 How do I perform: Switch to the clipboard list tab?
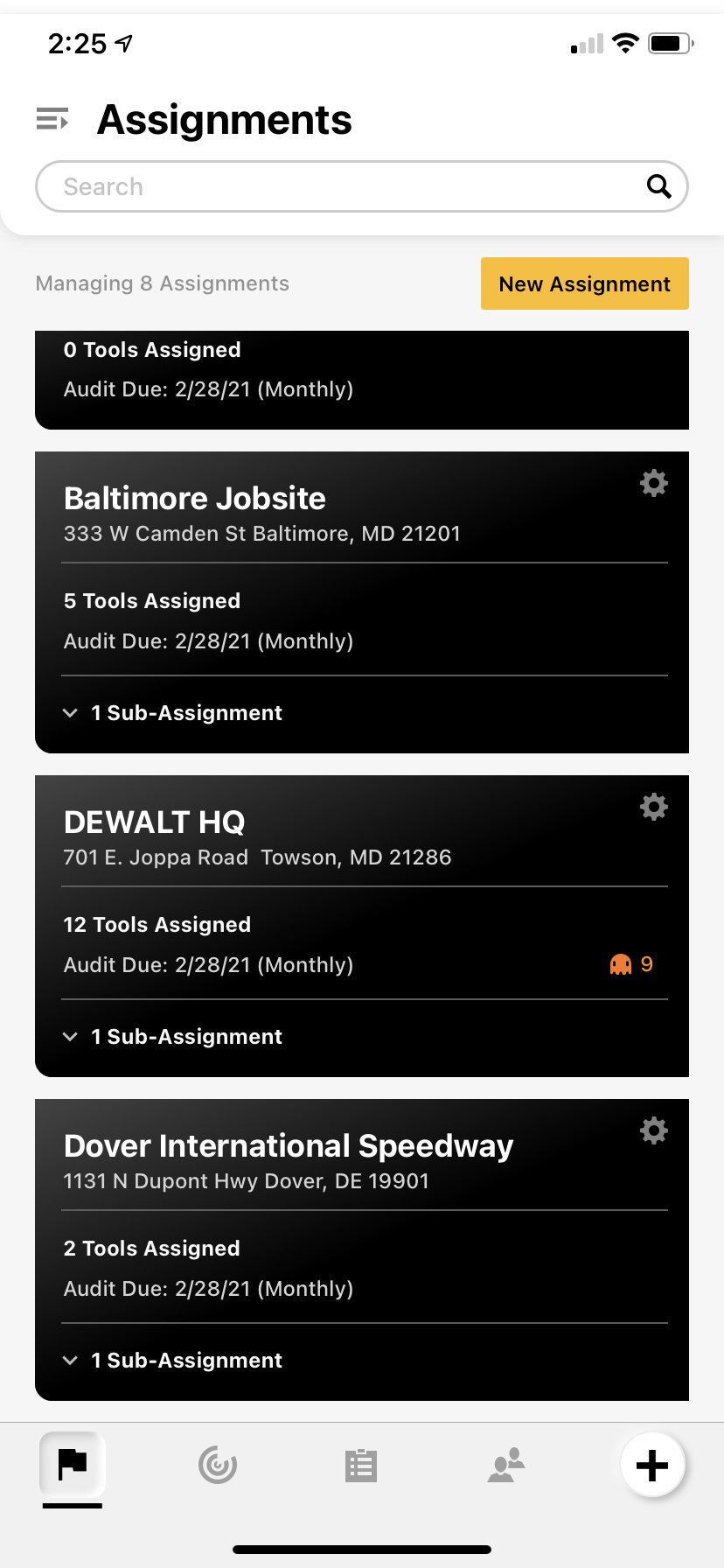click(x=361, y=1465)
